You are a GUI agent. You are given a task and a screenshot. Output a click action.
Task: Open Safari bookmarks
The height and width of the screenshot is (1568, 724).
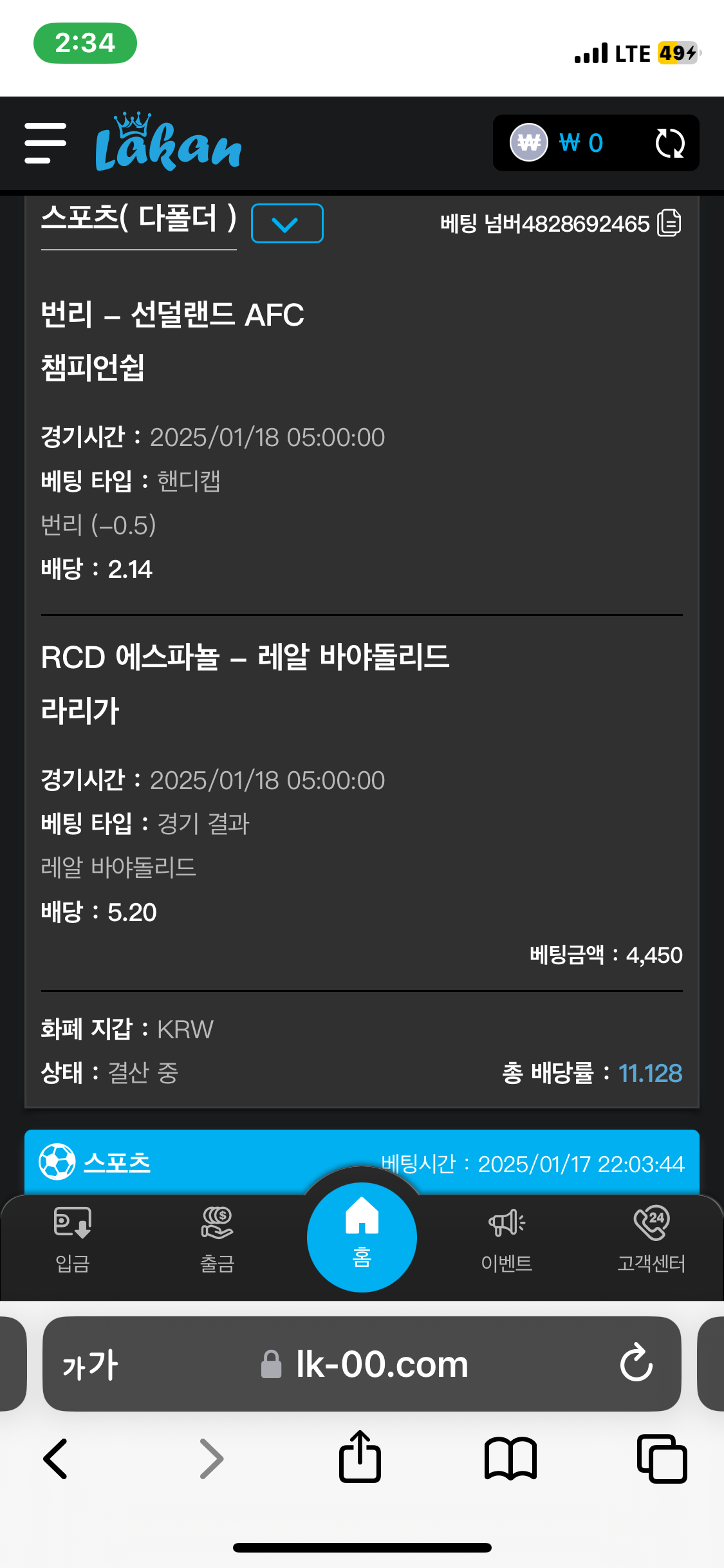[510, 1459]
